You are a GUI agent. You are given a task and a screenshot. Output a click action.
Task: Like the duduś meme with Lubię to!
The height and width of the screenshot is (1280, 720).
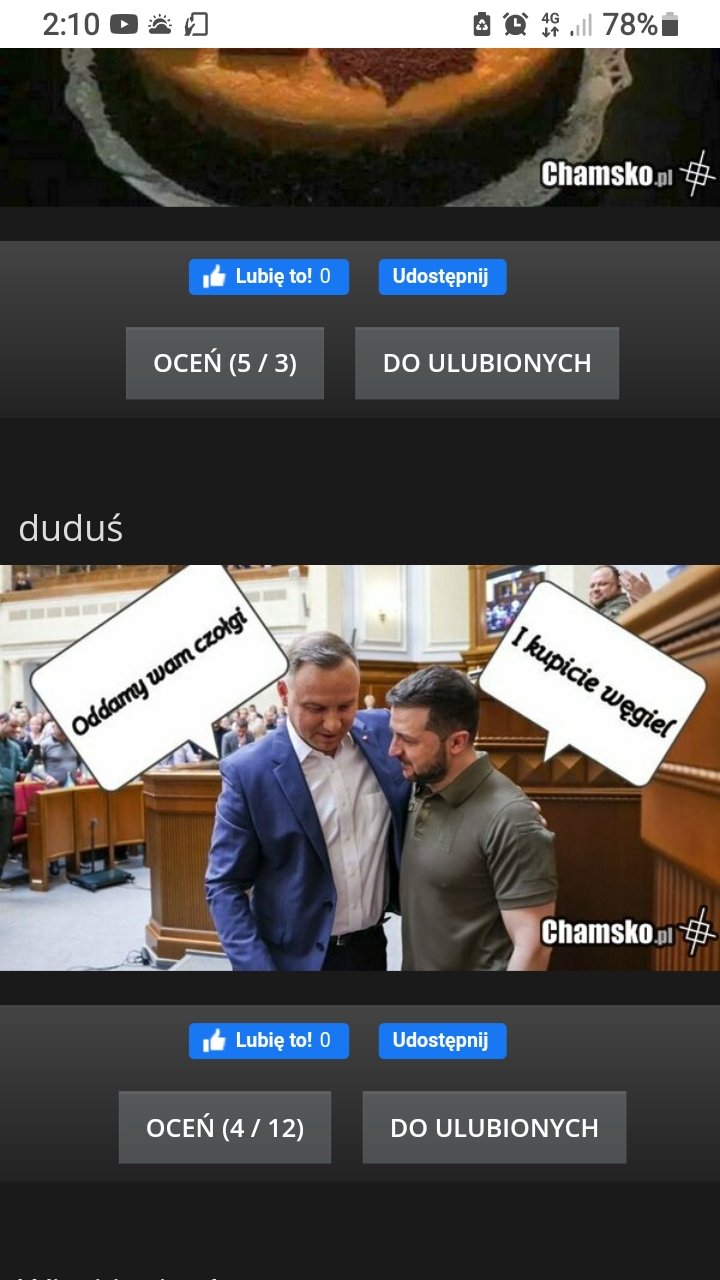(268, 1041)
